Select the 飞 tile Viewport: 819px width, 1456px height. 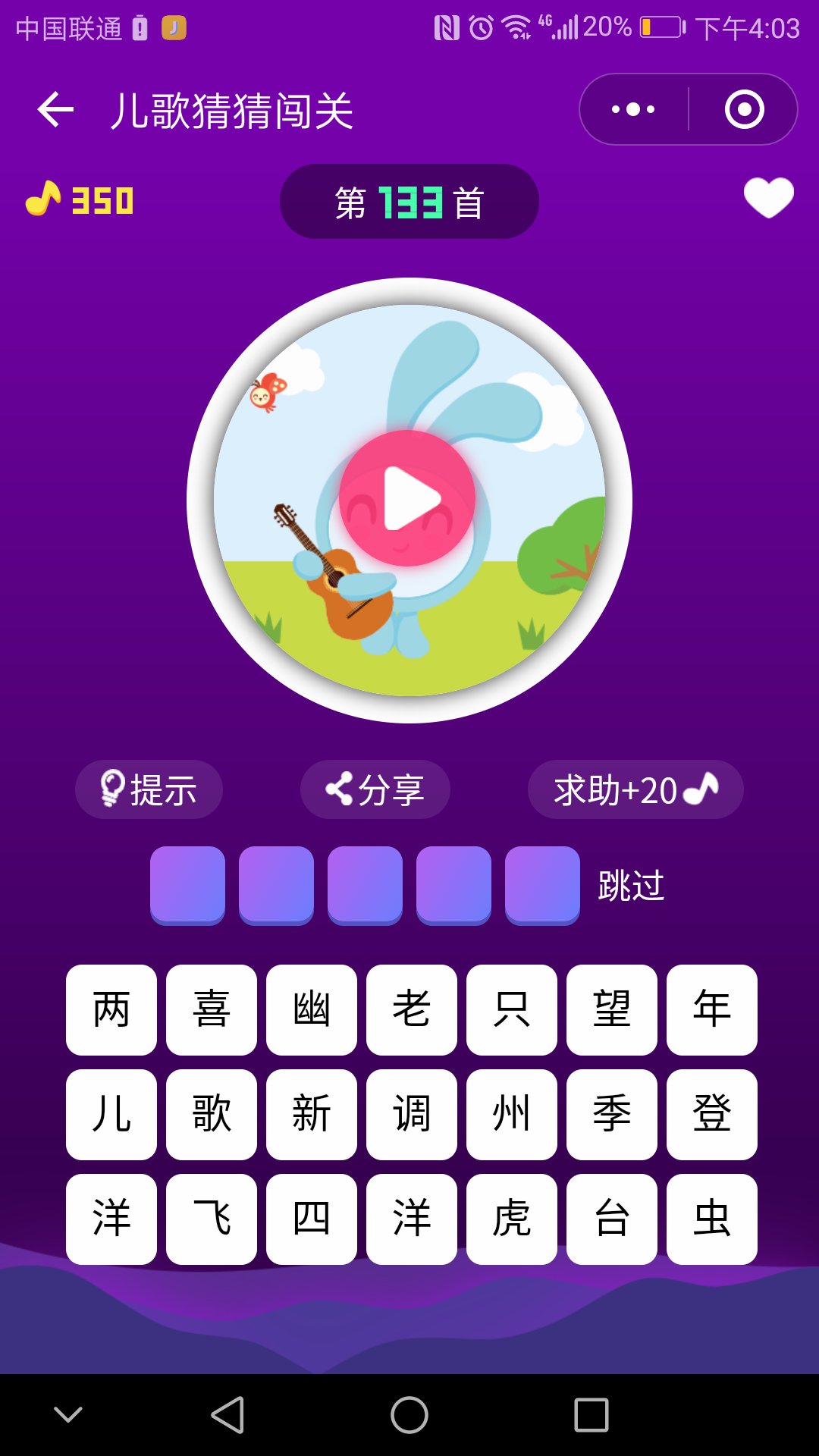[212, 1219]
